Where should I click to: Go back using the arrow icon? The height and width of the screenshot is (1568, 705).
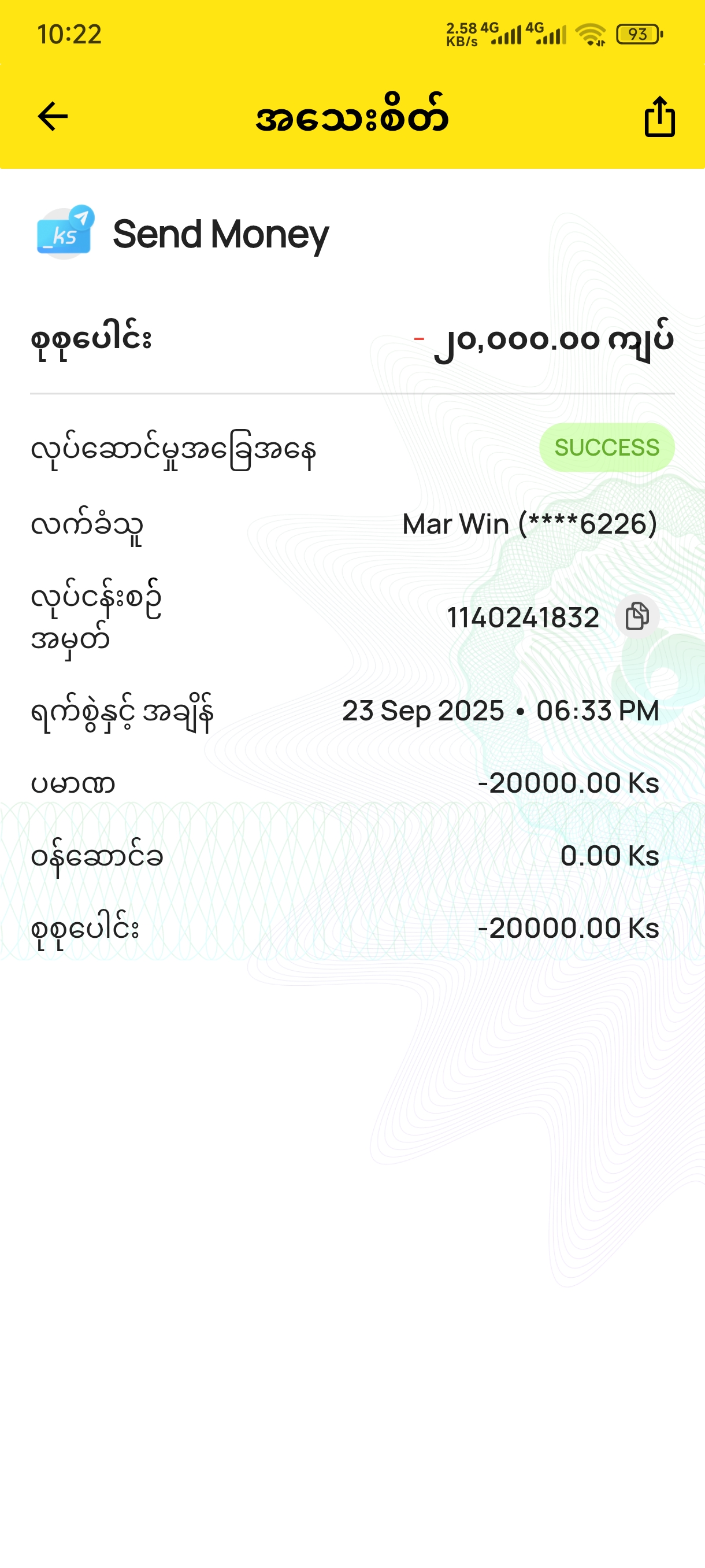click(x=53, y=116)
